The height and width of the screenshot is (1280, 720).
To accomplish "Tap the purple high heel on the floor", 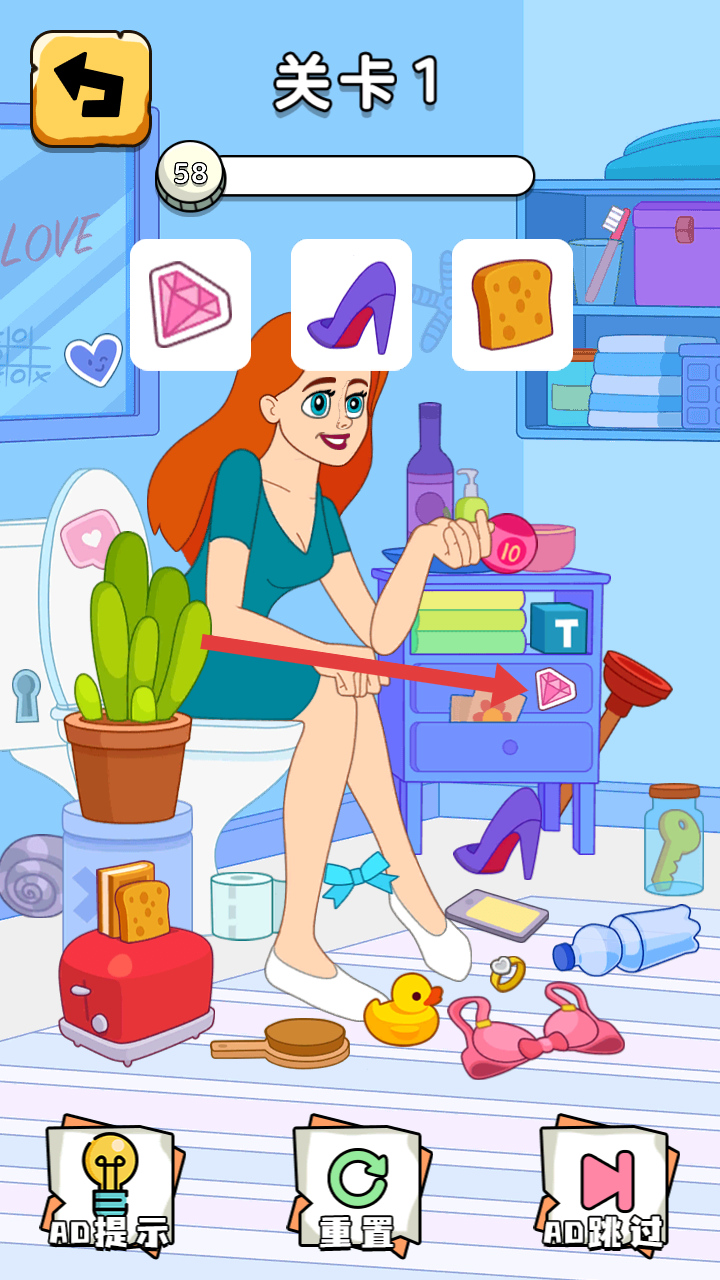I will [x=502, y=834].
